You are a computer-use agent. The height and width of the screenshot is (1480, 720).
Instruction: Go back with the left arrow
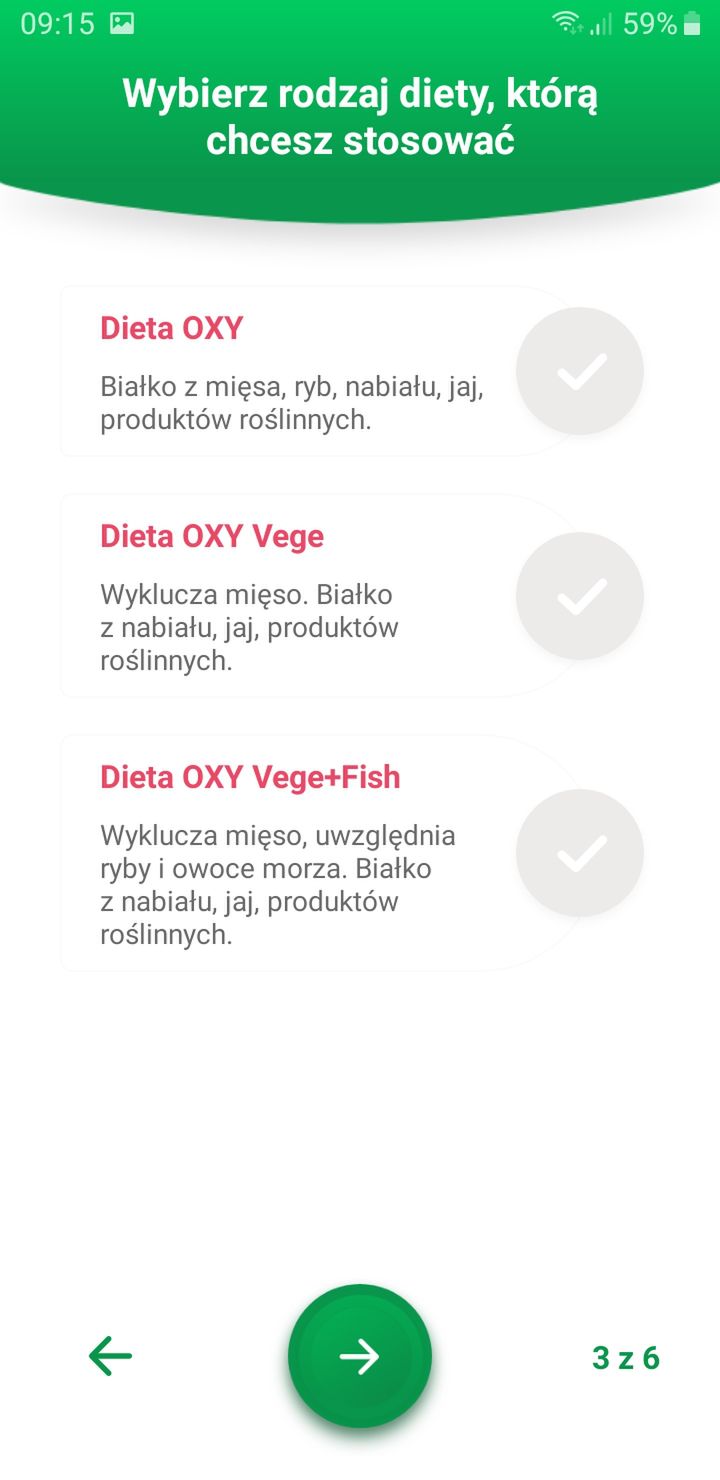[x=110, y=1357]
